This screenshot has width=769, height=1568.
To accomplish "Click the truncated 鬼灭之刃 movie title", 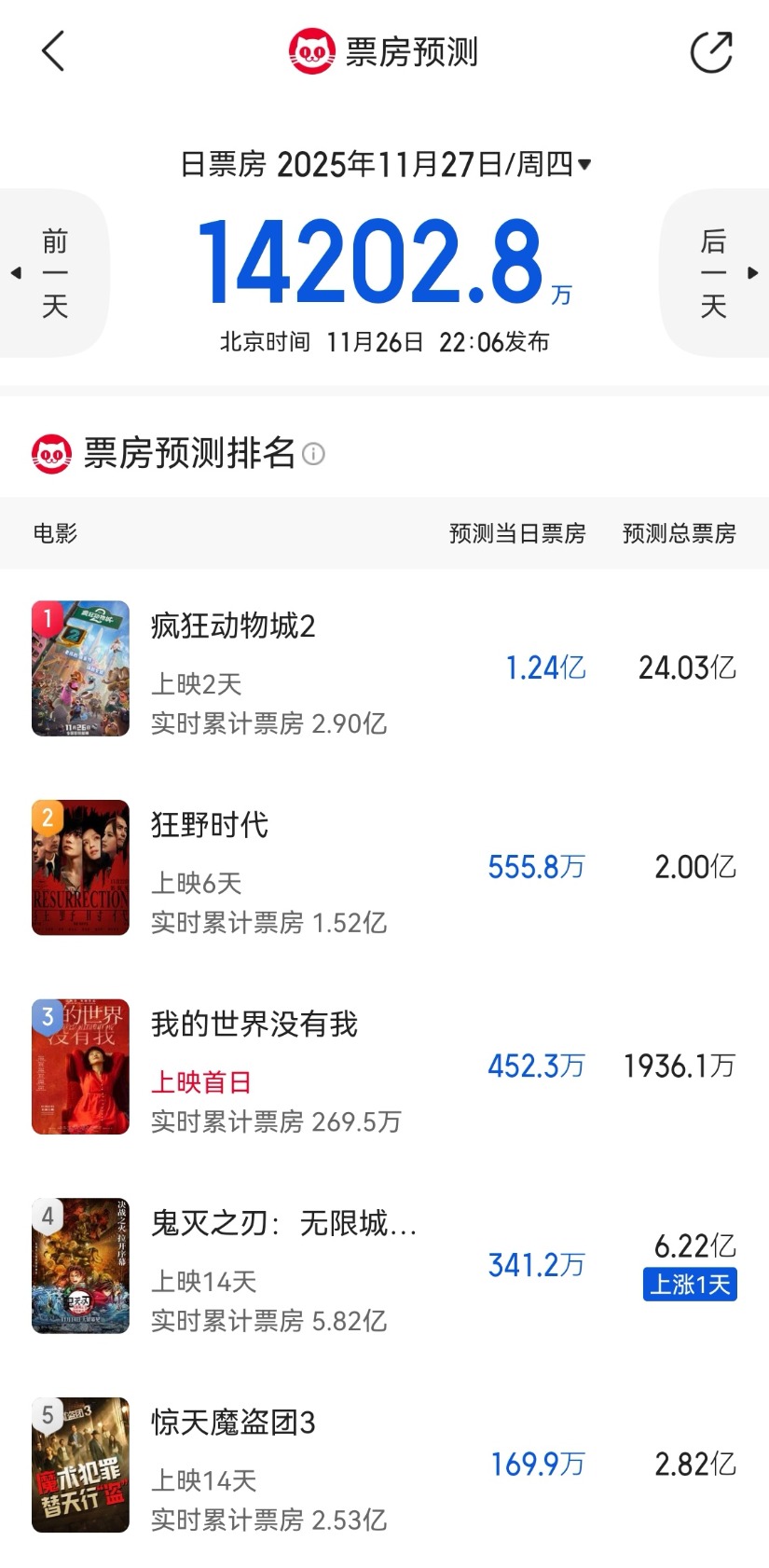I will tap(284, 1225).
